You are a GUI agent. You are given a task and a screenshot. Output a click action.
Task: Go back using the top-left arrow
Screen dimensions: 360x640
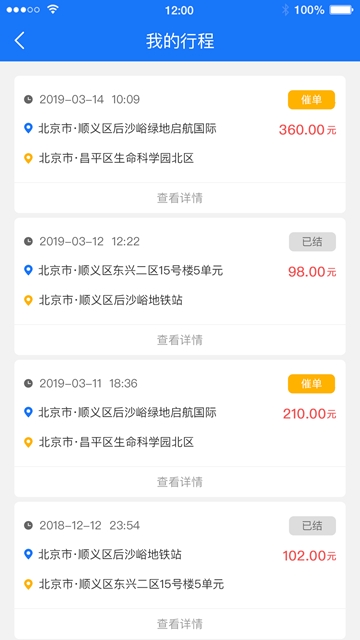click(x=20, y=41)
